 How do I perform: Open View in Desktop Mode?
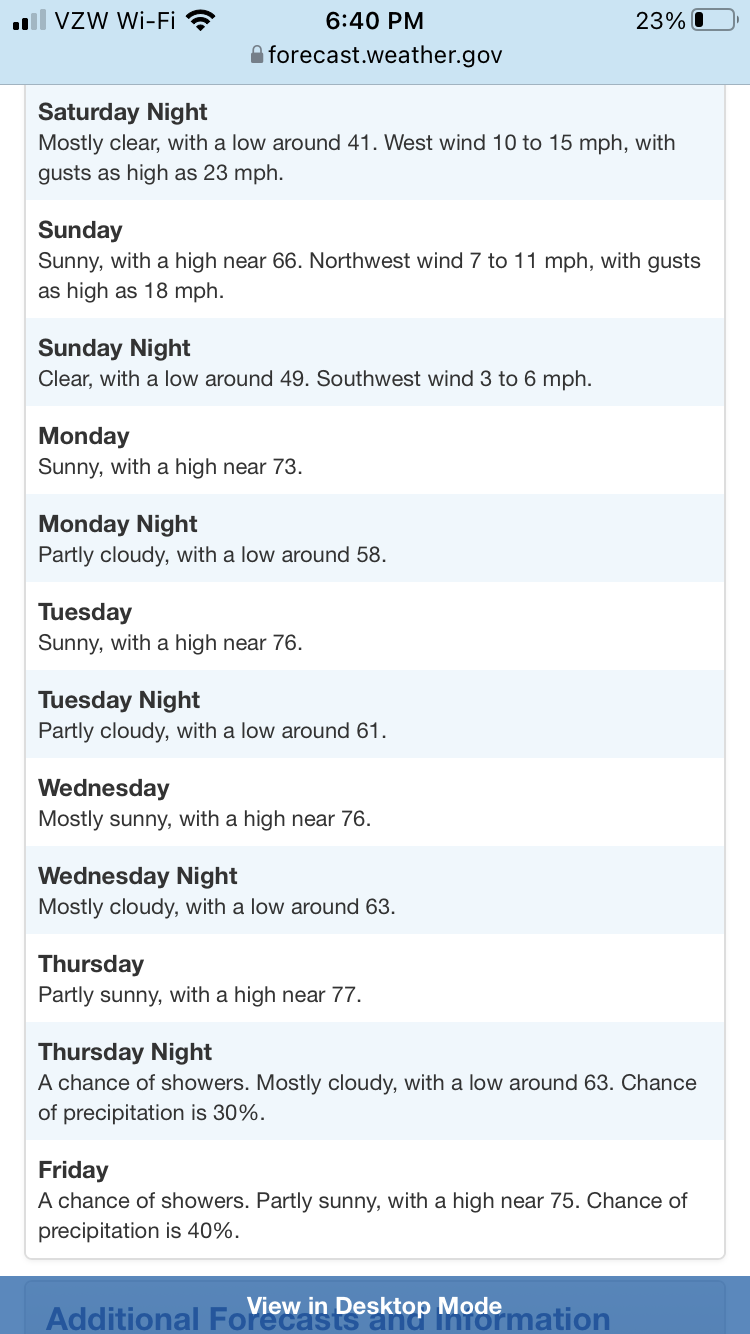375,1306
